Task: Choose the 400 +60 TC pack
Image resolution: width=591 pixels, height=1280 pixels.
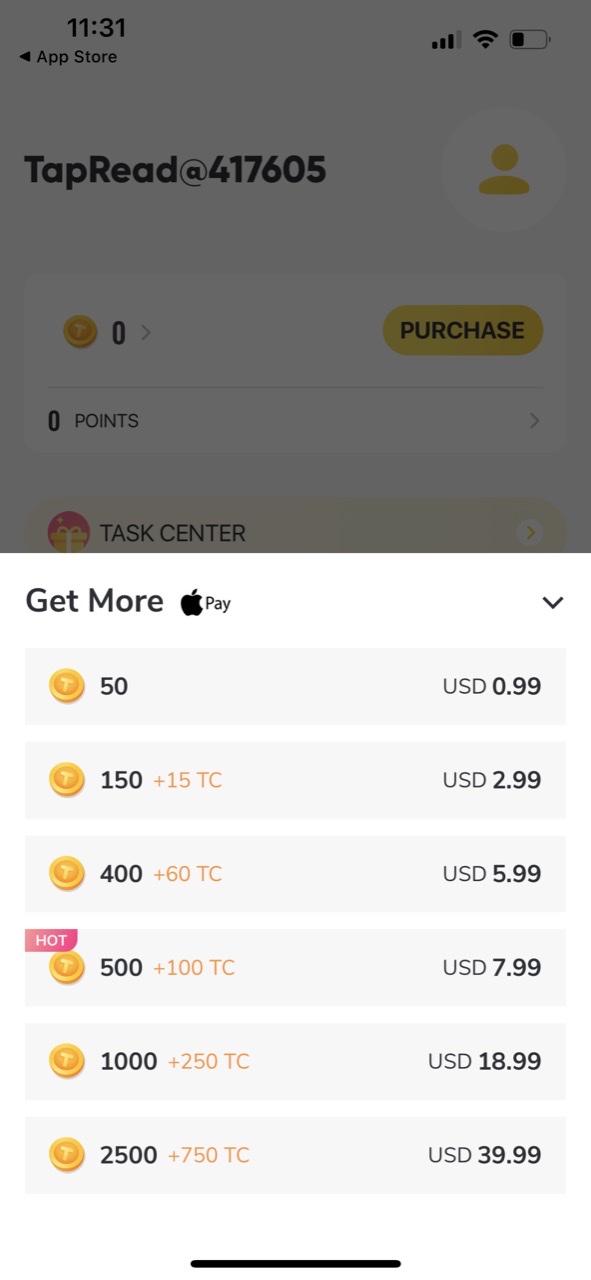Action: click(295, 874)
